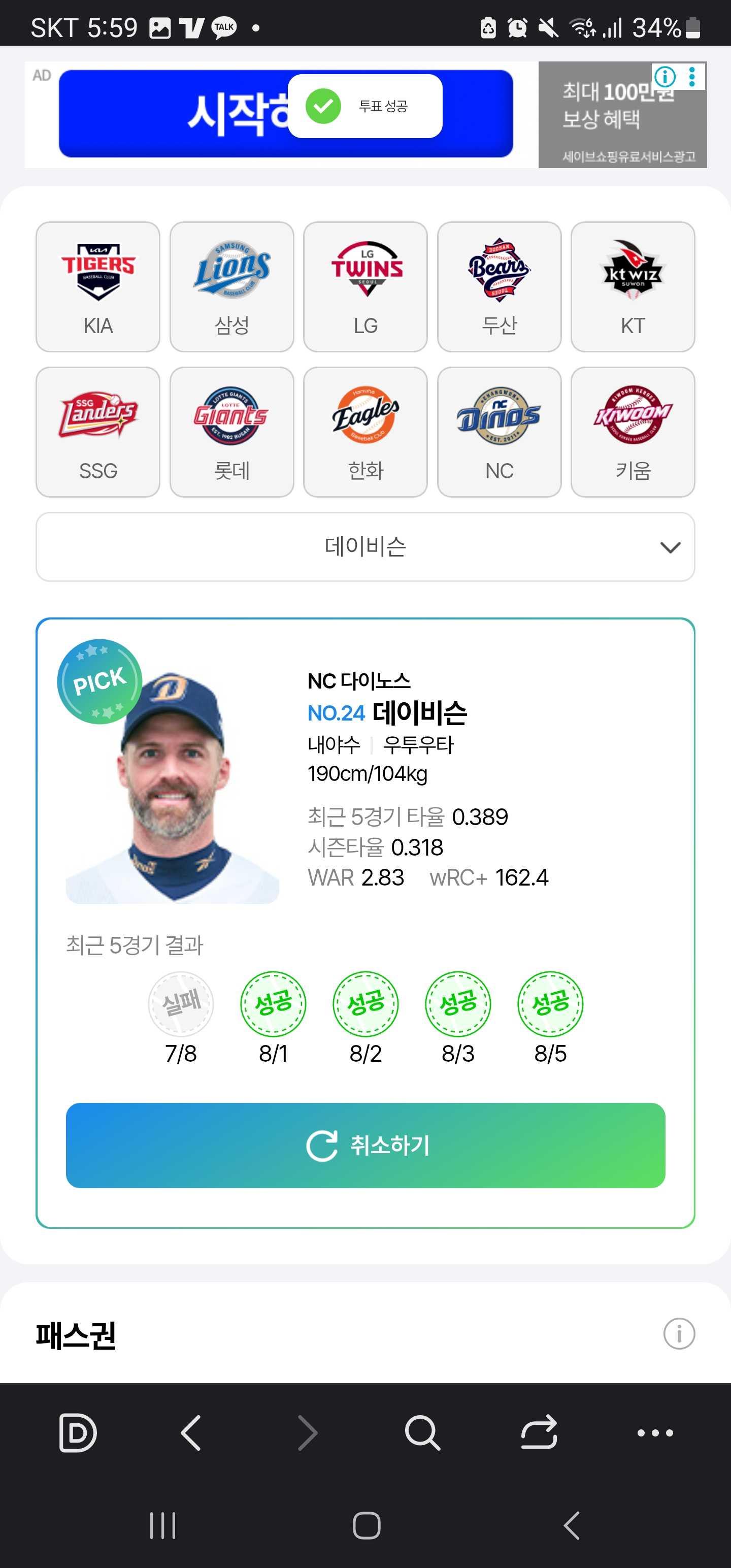Open the 패스권 info icon
731x1568 pixels.
[x=679, y=1333]
